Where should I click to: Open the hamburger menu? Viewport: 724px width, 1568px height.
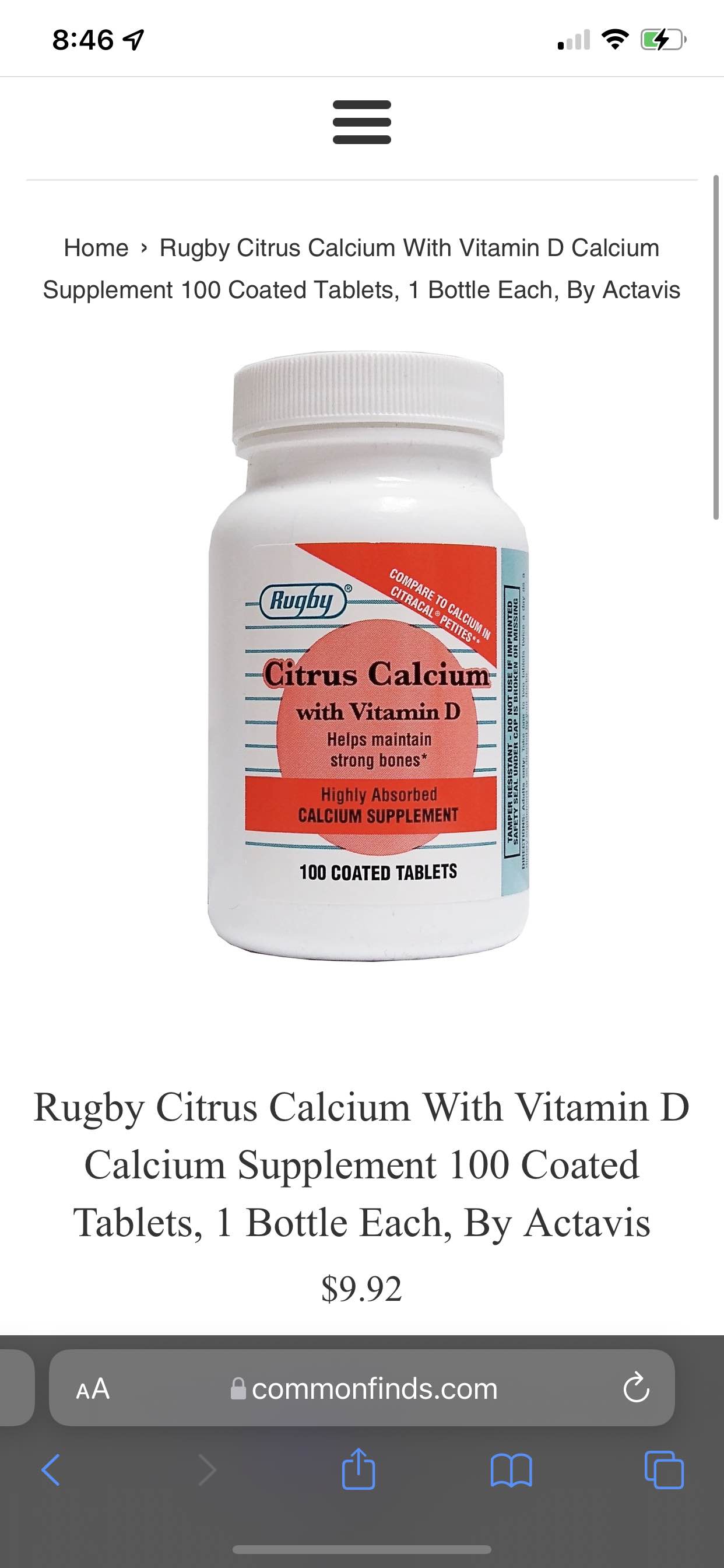coord(362,123)
